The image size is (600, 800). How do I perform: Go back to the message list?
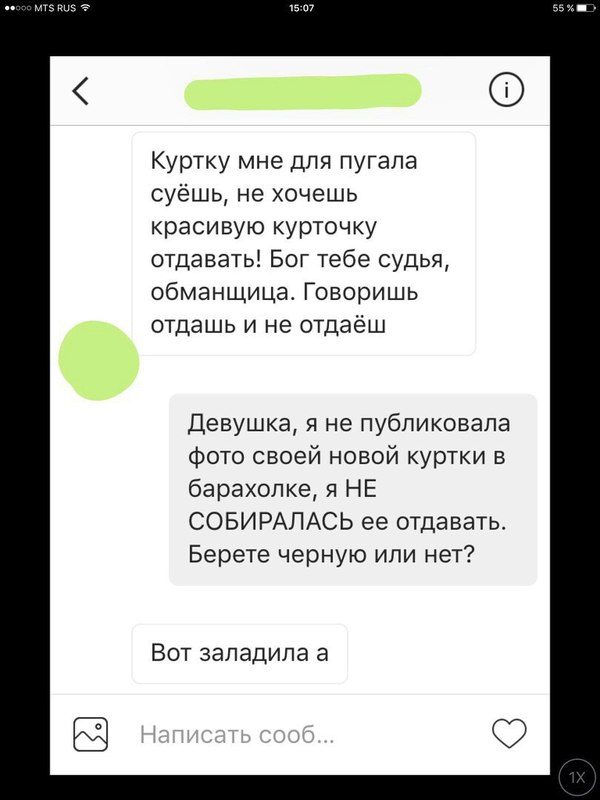pyautogui.click(x=81, y=91)
